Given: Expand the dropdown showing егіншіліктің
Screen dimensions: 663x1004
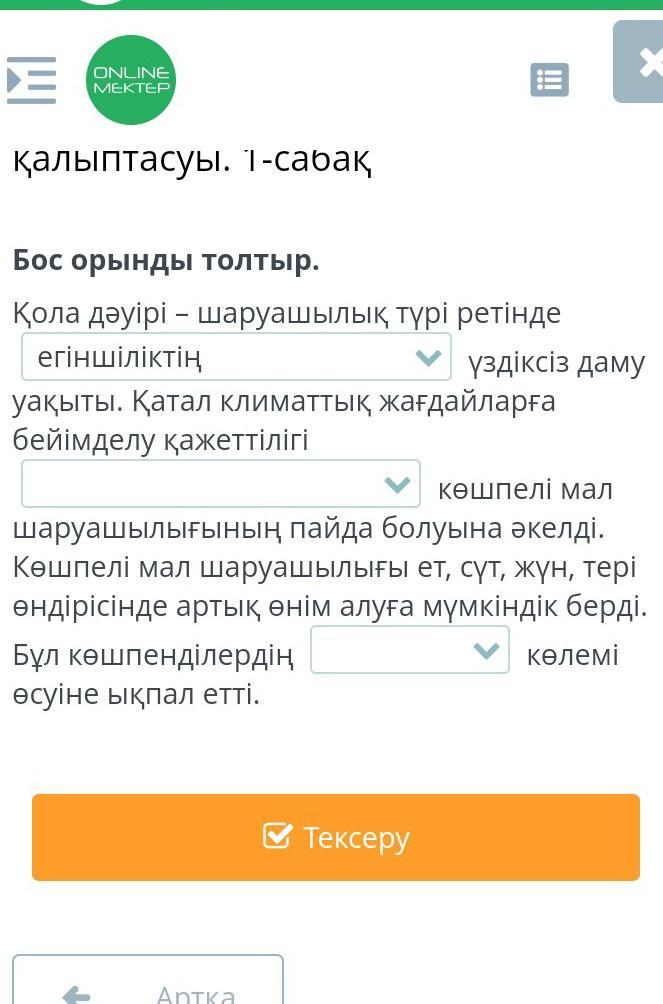Looking at the screenshot, I should (236, 357).
